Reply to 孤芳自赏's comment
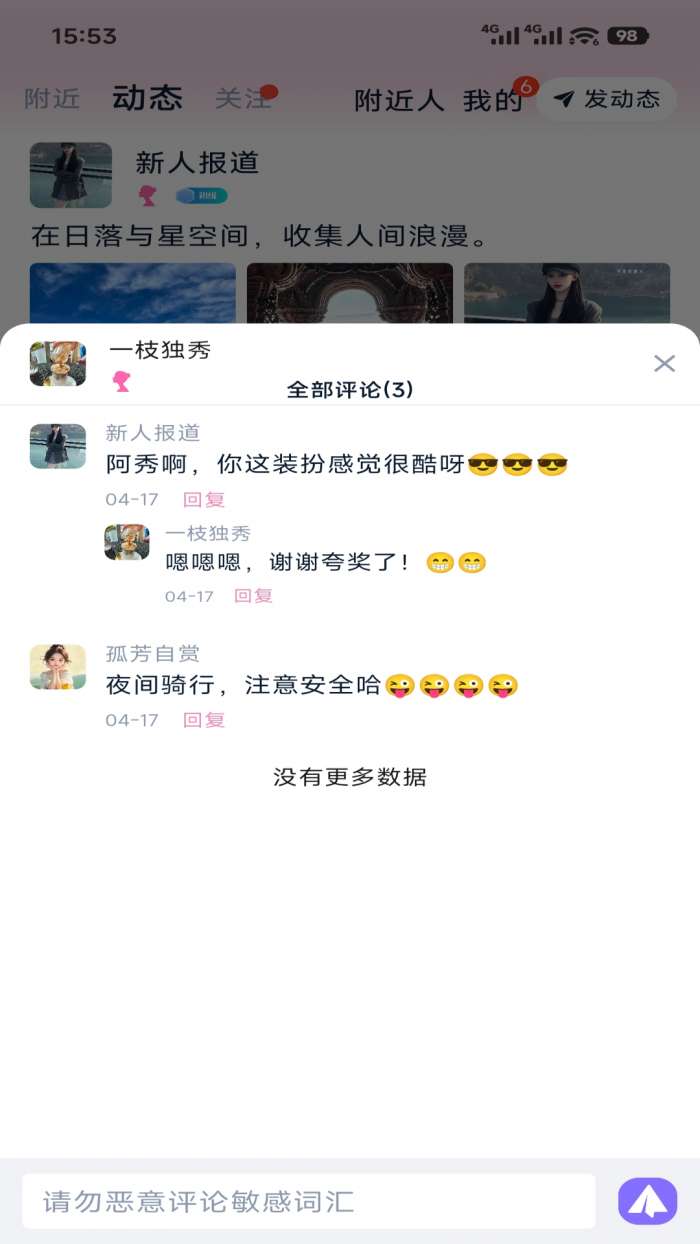 (x=204, y=720)
